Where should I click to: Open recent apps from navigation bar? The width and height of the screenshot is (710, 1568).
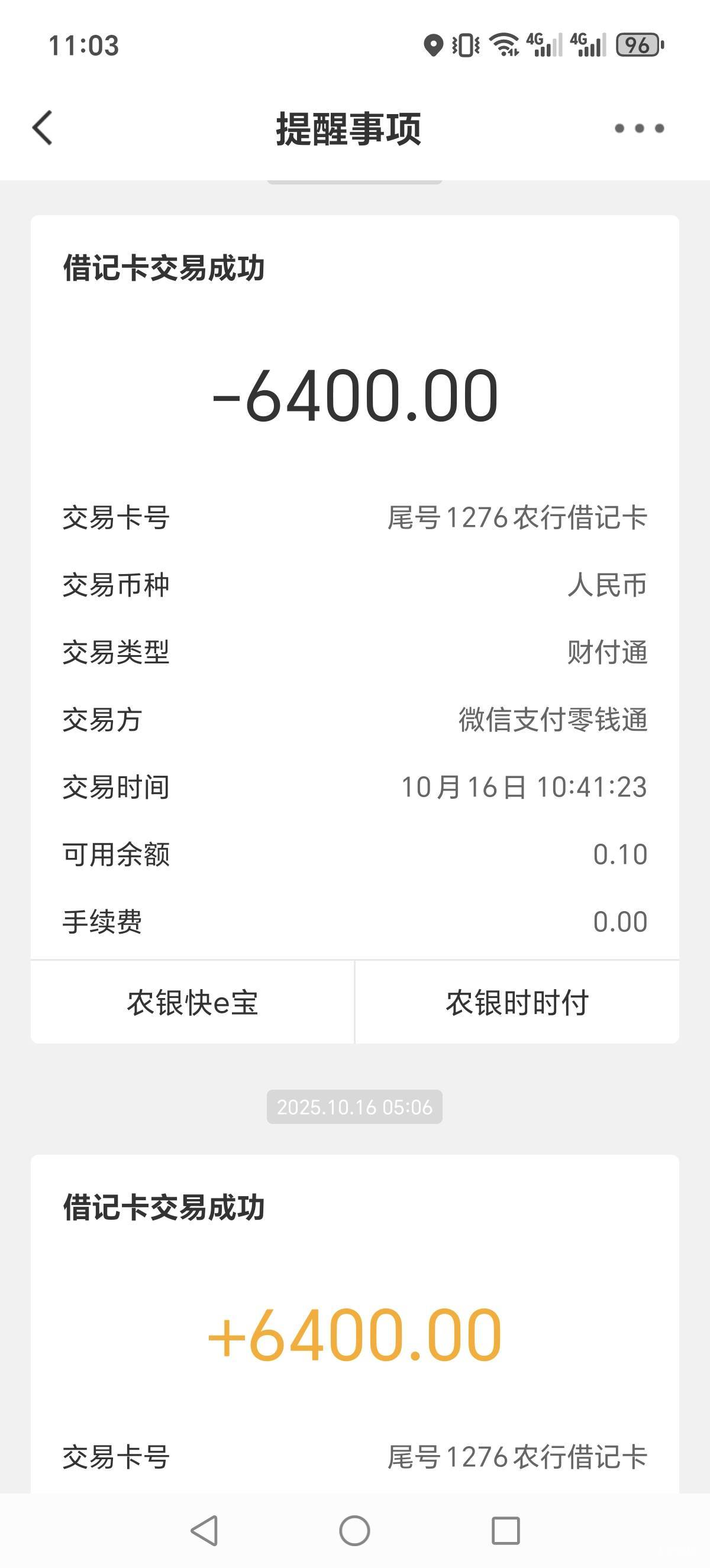pyautogui.click(x=505, y=1530)
